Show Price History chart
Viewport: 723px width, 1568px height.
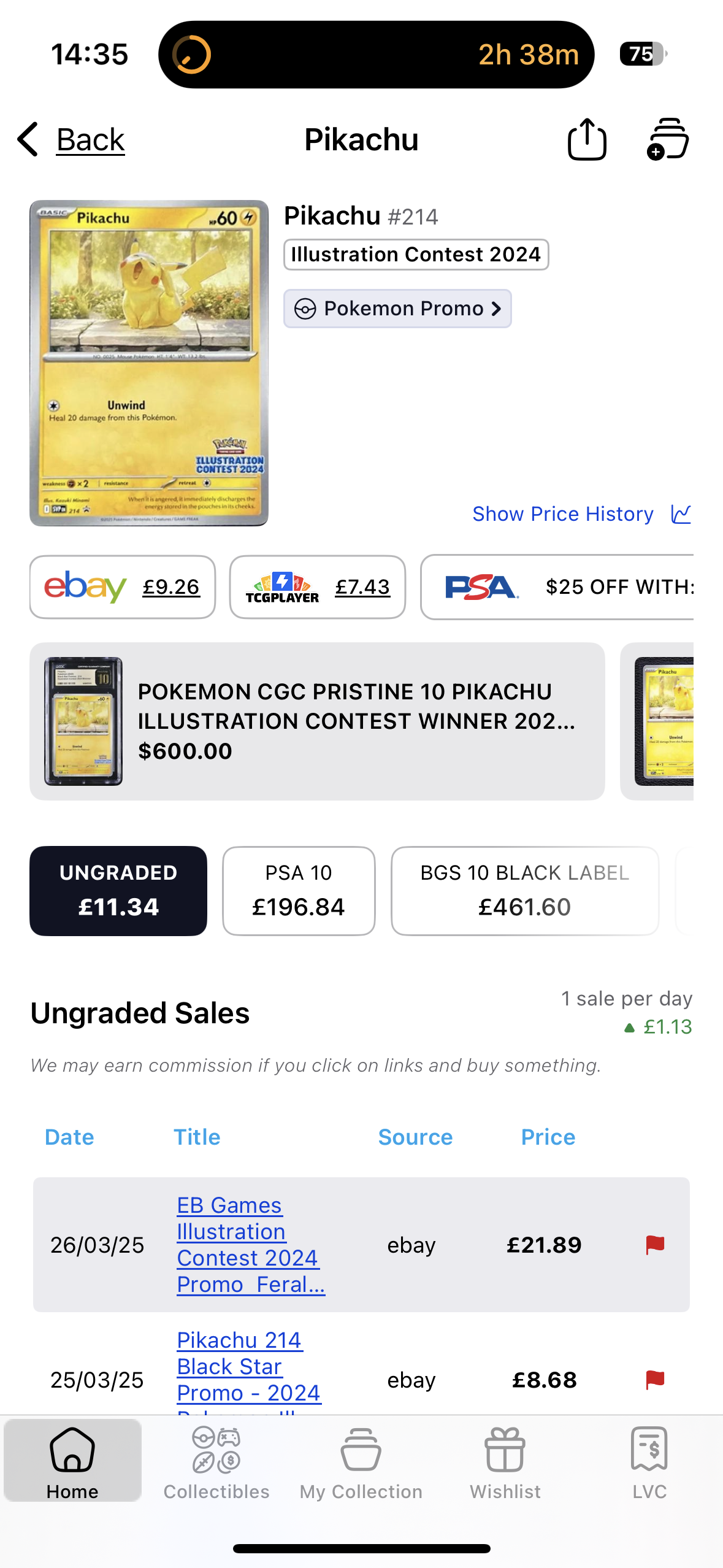pyautogui.click(x=581, y=514)
